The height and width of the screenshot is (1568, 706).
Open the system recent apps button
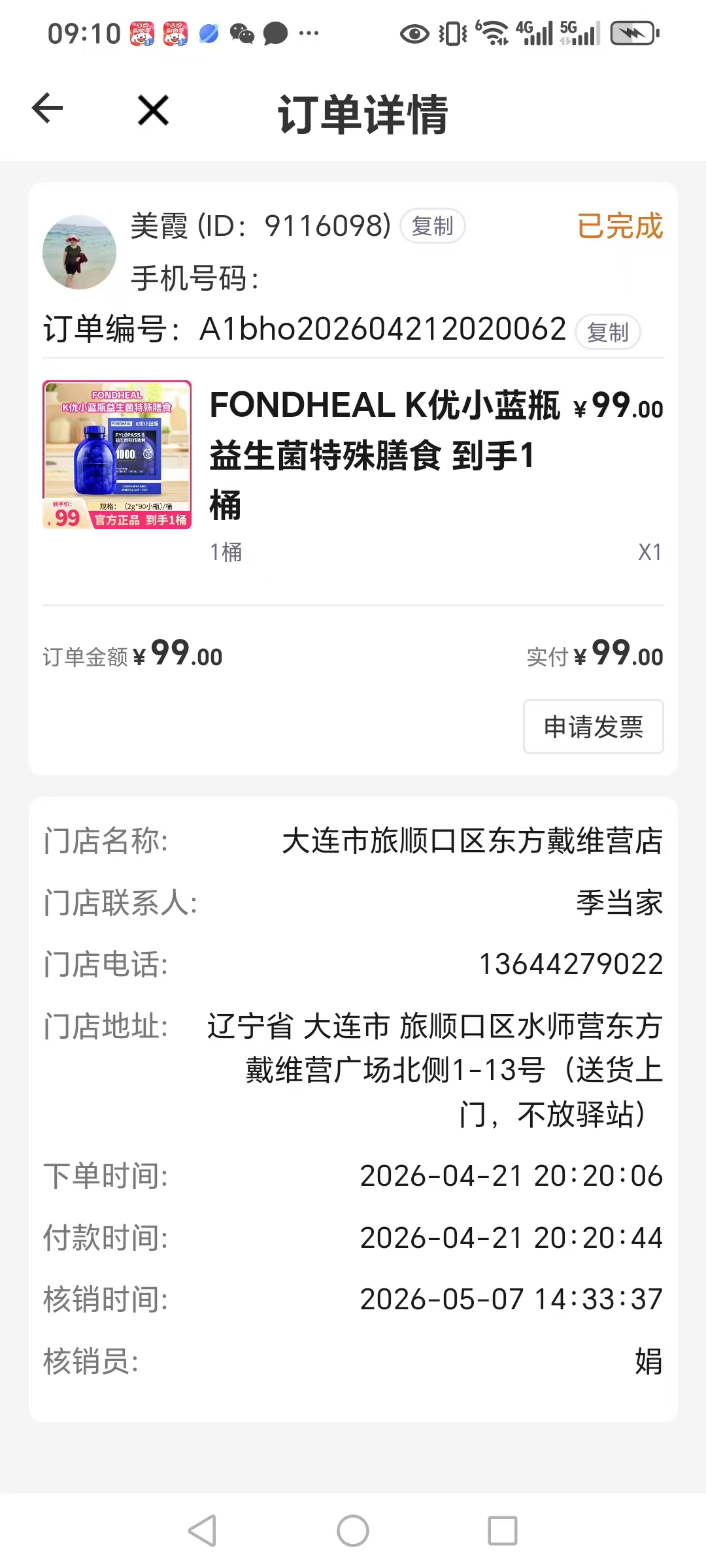click(x=503, y=1531)
